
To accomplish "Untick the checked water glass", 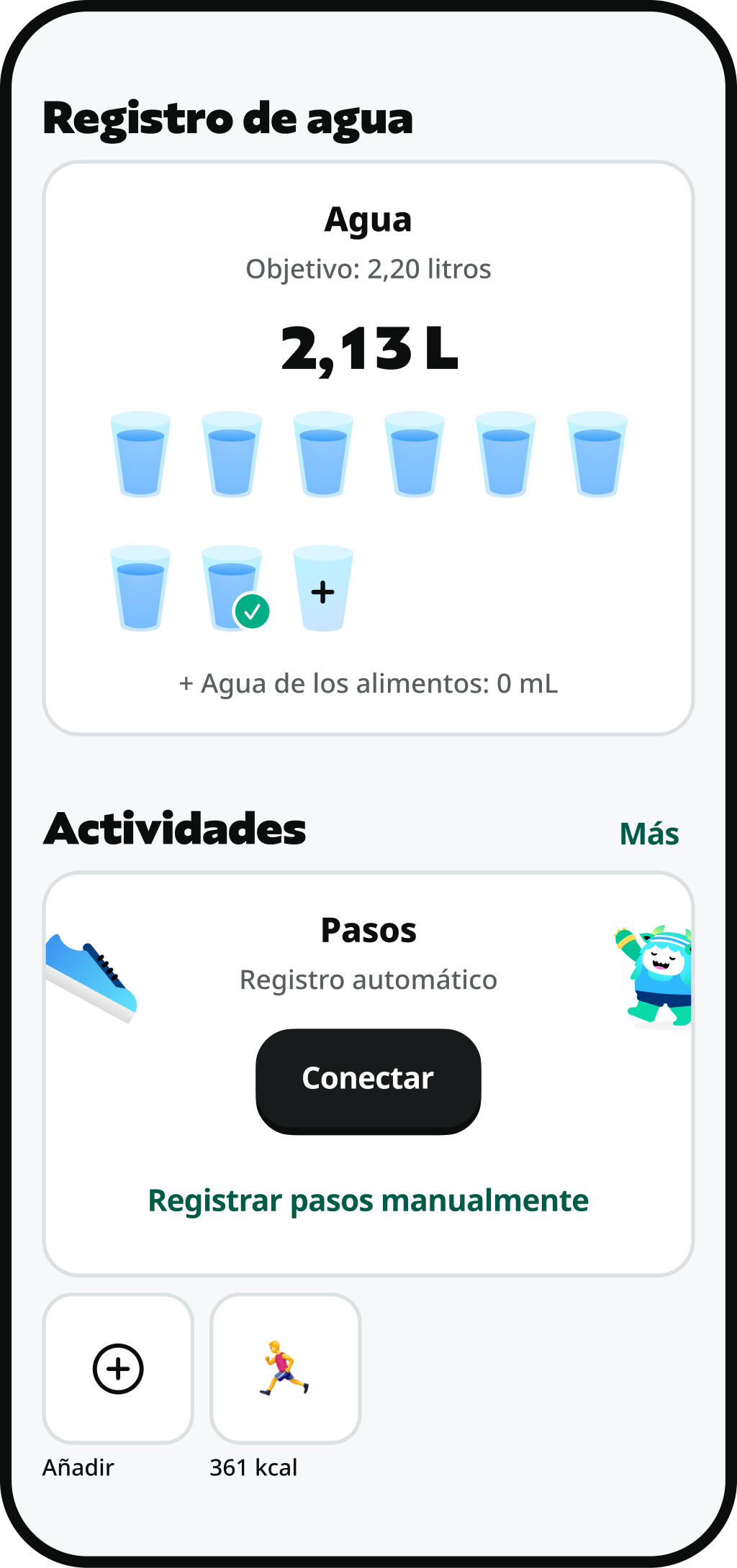I will pyautogui.click(x=251, y=611).
